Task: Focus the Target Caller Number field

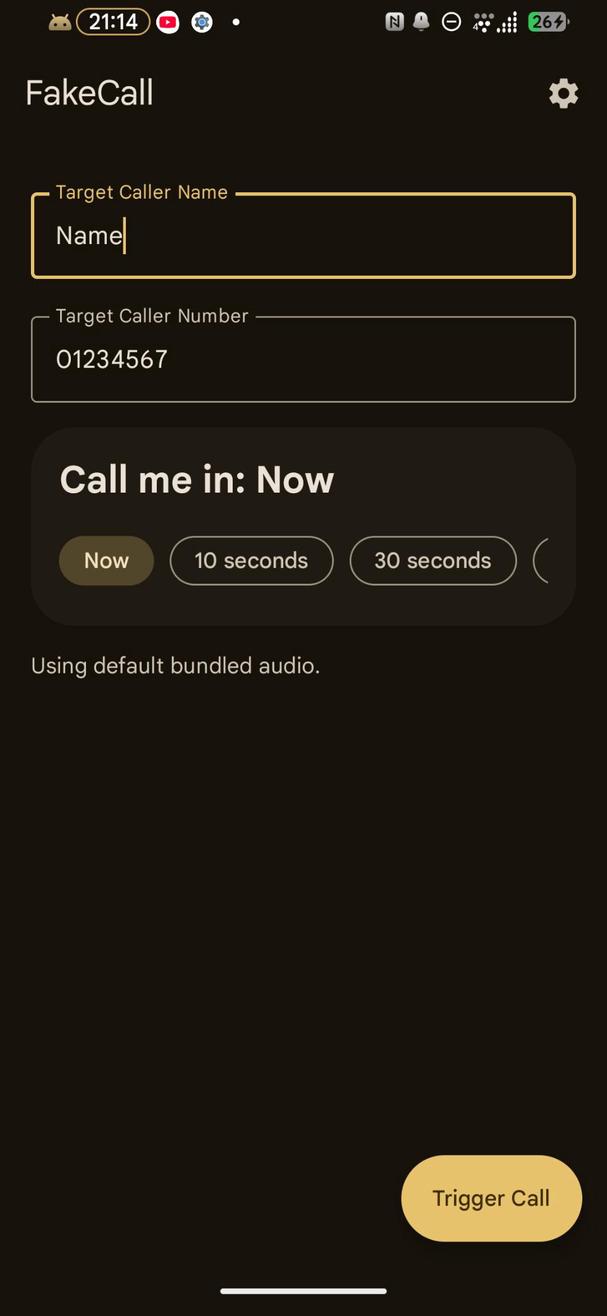Action: tap(303, 360)
